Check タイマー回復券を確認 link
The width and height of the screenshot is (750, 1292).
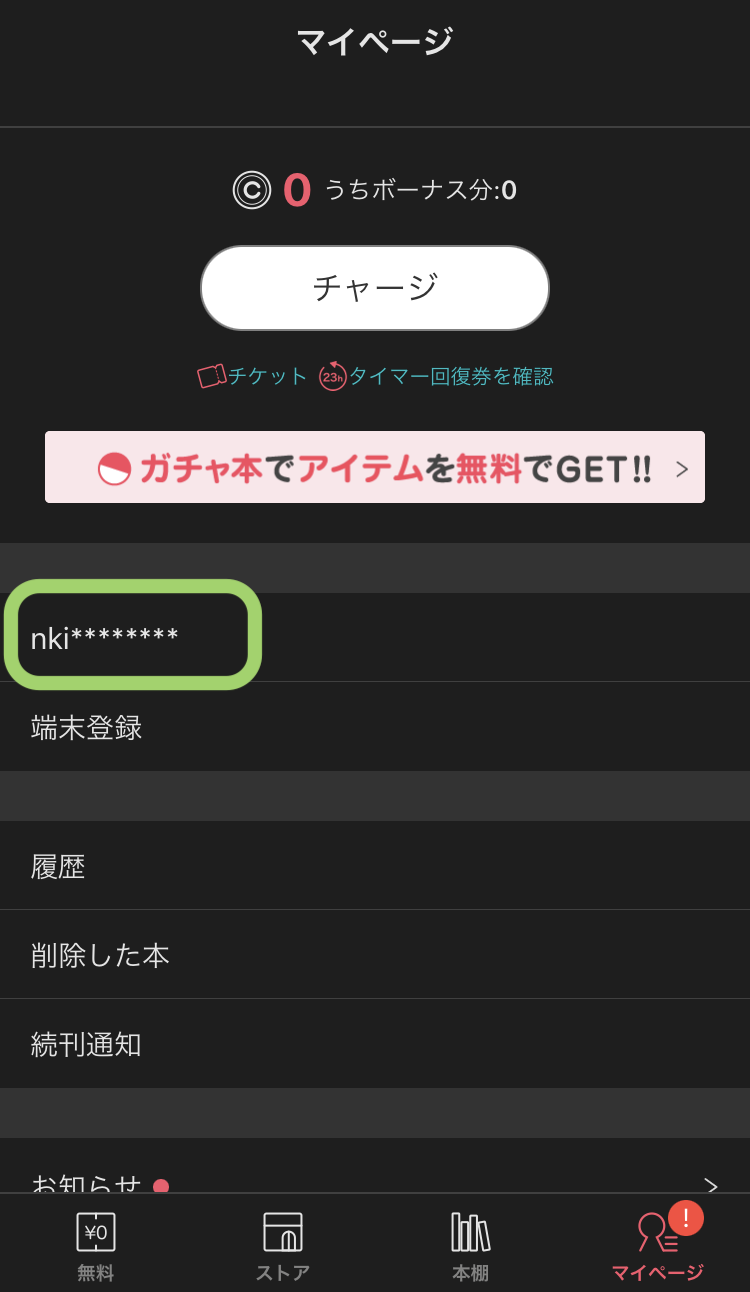point(437,376)
